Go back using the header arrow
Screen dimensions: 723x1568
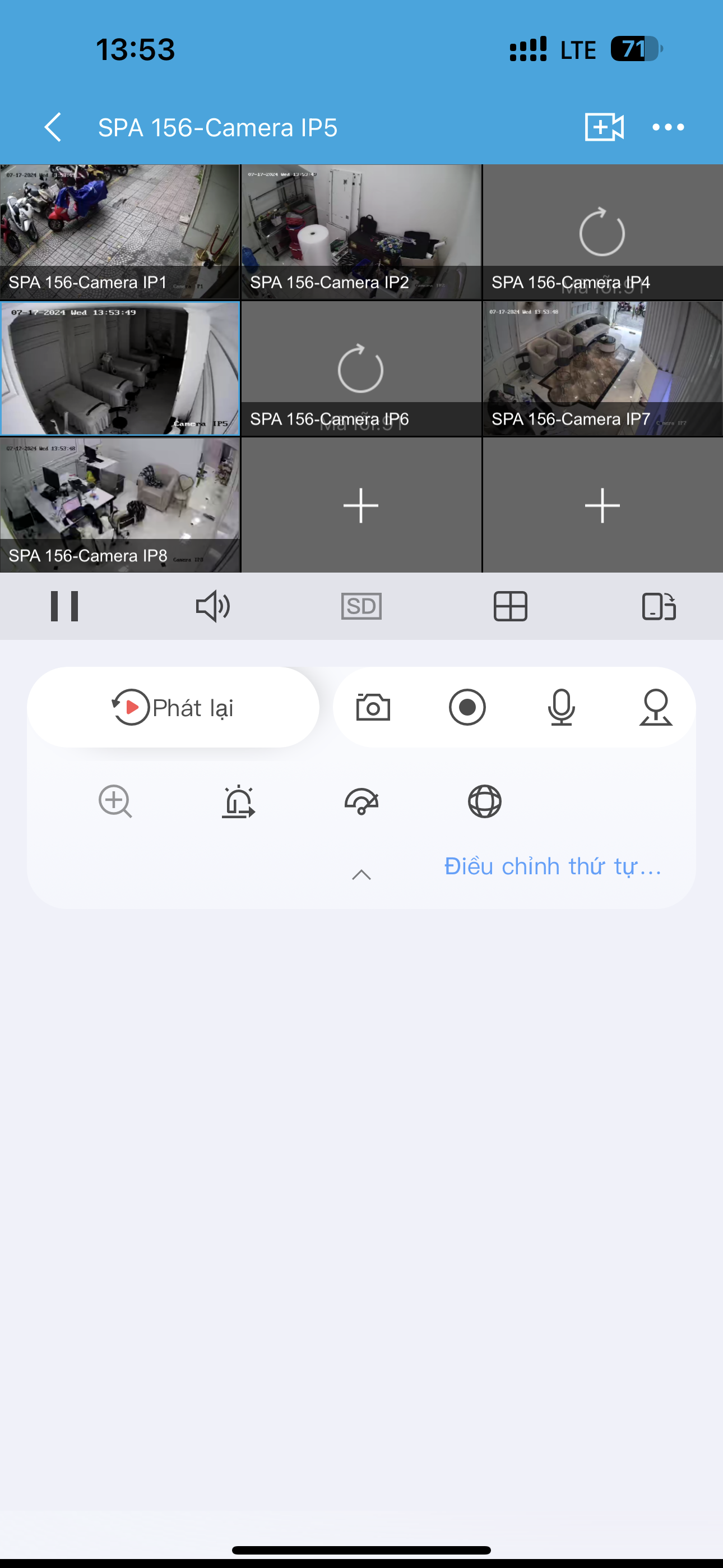click(54, 127)
